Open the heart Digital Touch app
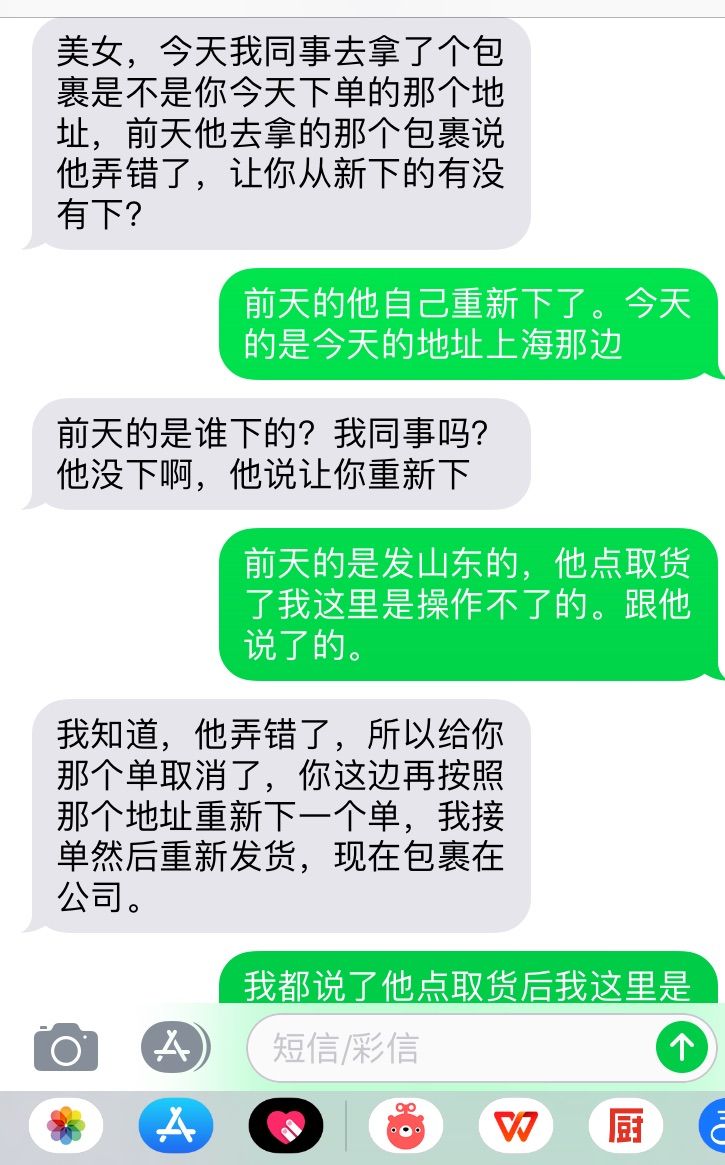The height and width of the screenshot is (1165, 725). point(286,1126)
